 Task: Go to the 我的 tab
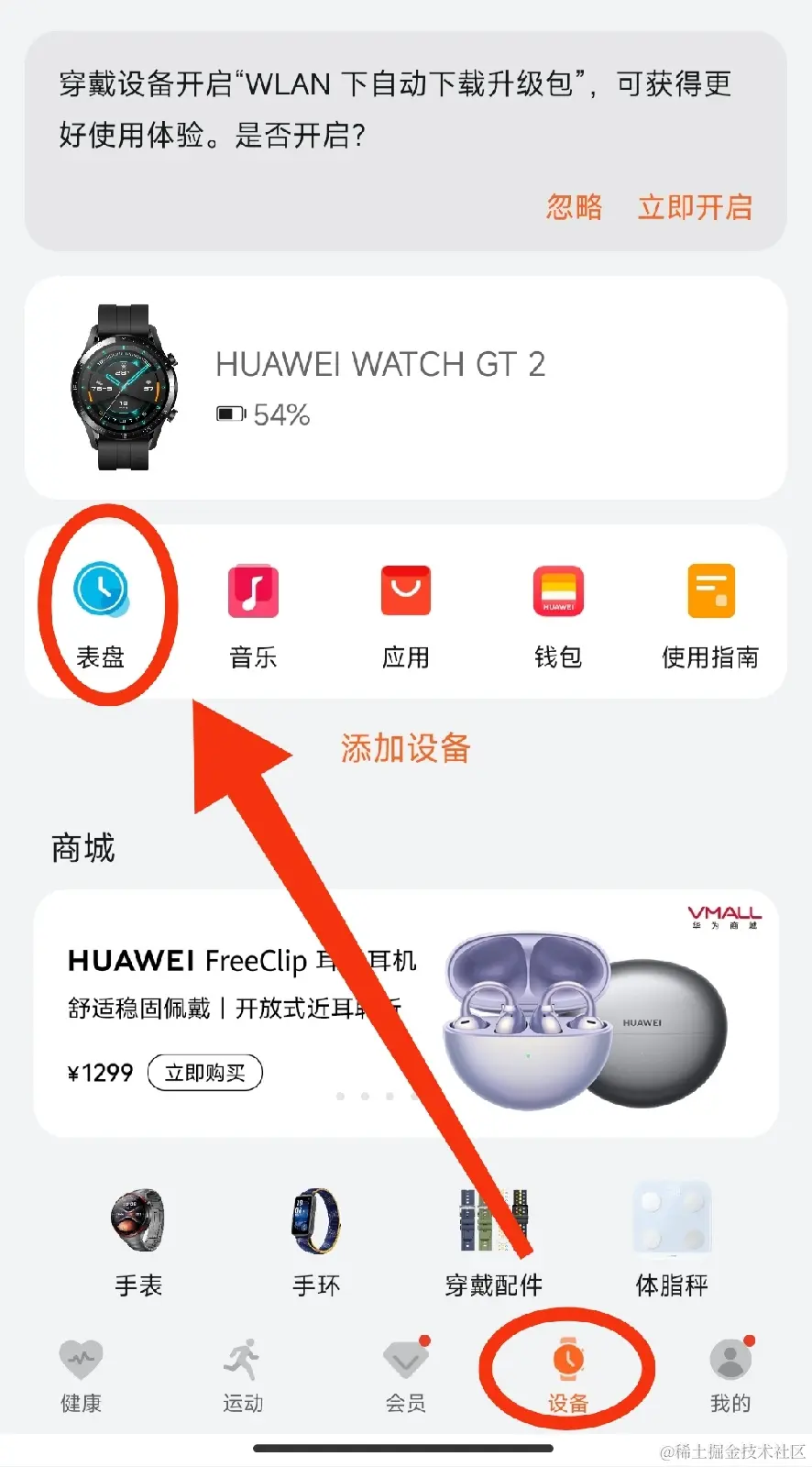click(730, 1375)
